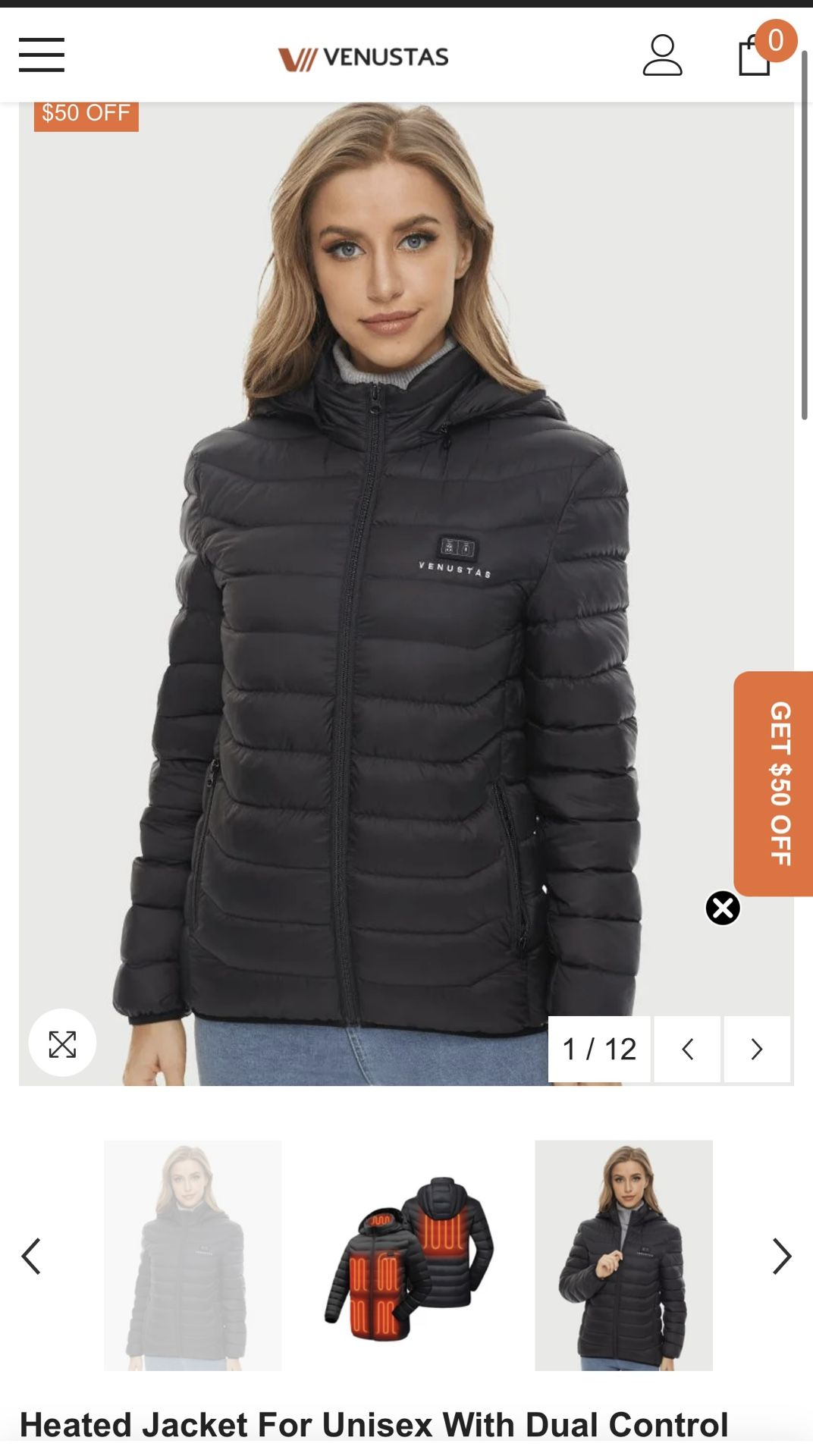The height and width of the screenshot is (1456, 813).
Task: Show the previous image in main gallery
Action: tap(687, 1050)
